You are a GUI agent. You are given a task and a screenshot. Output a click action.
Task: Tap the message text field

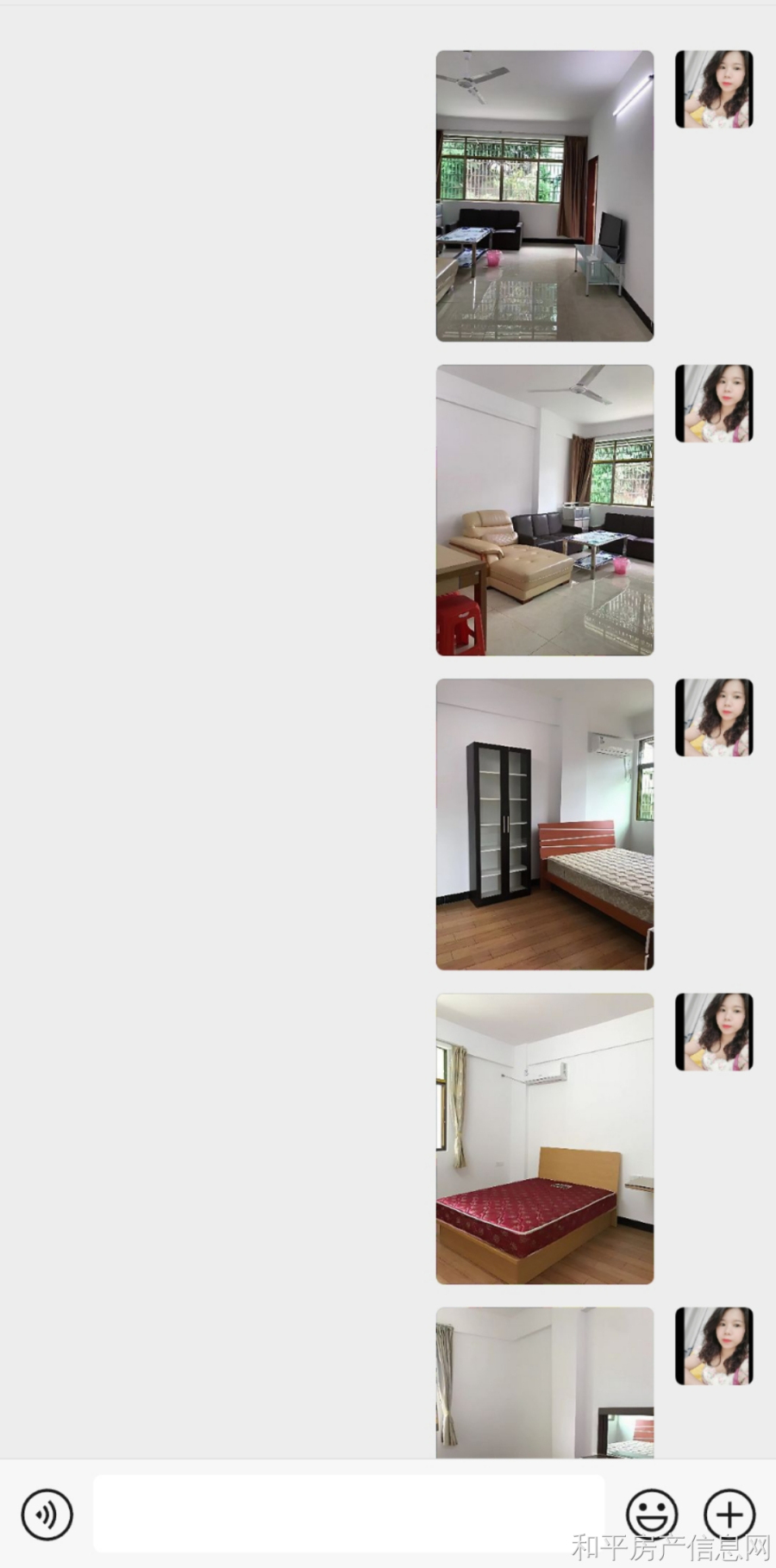[348, 1513]
